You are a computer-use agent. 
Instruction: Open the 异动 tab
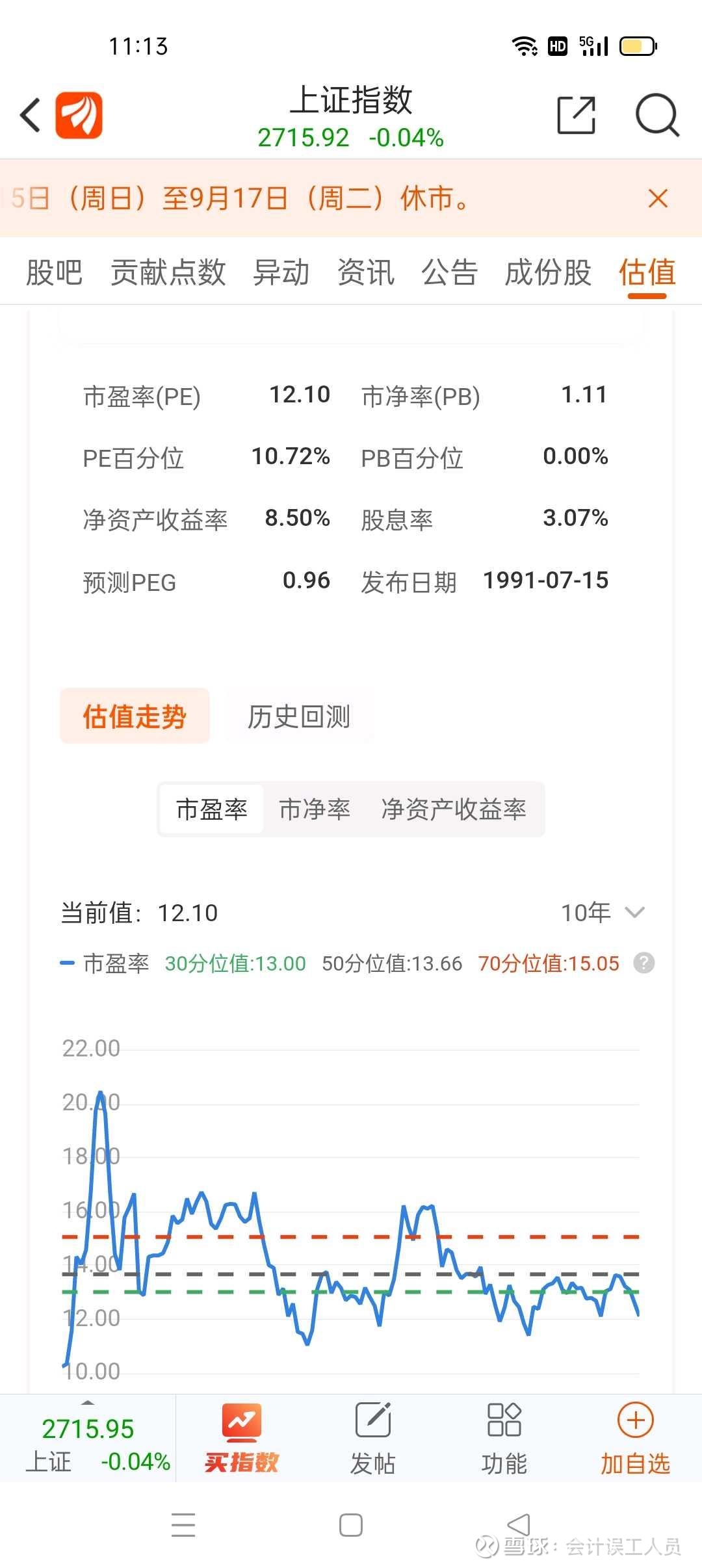point(281,272)
